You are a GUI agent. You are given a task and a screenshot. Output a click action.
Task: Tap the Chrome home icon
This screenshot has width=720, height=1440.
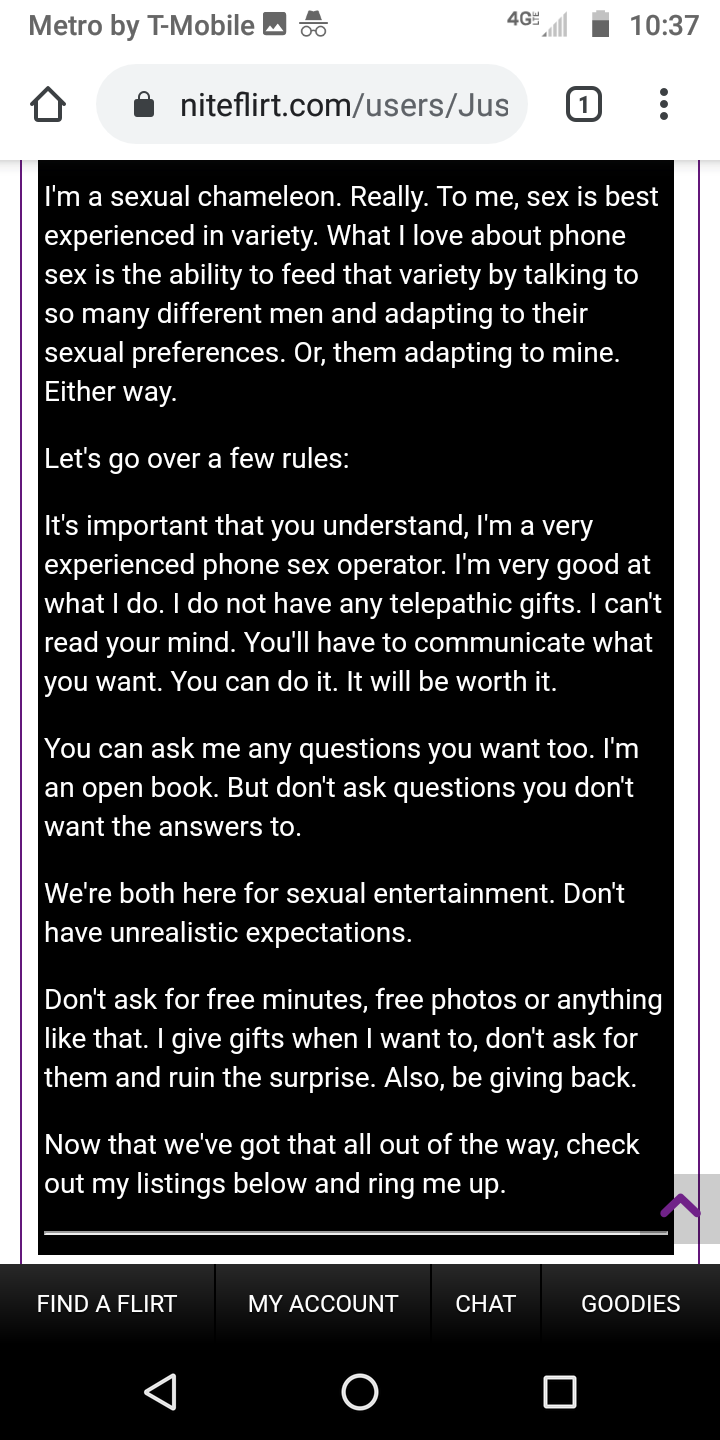pos(47,103)
